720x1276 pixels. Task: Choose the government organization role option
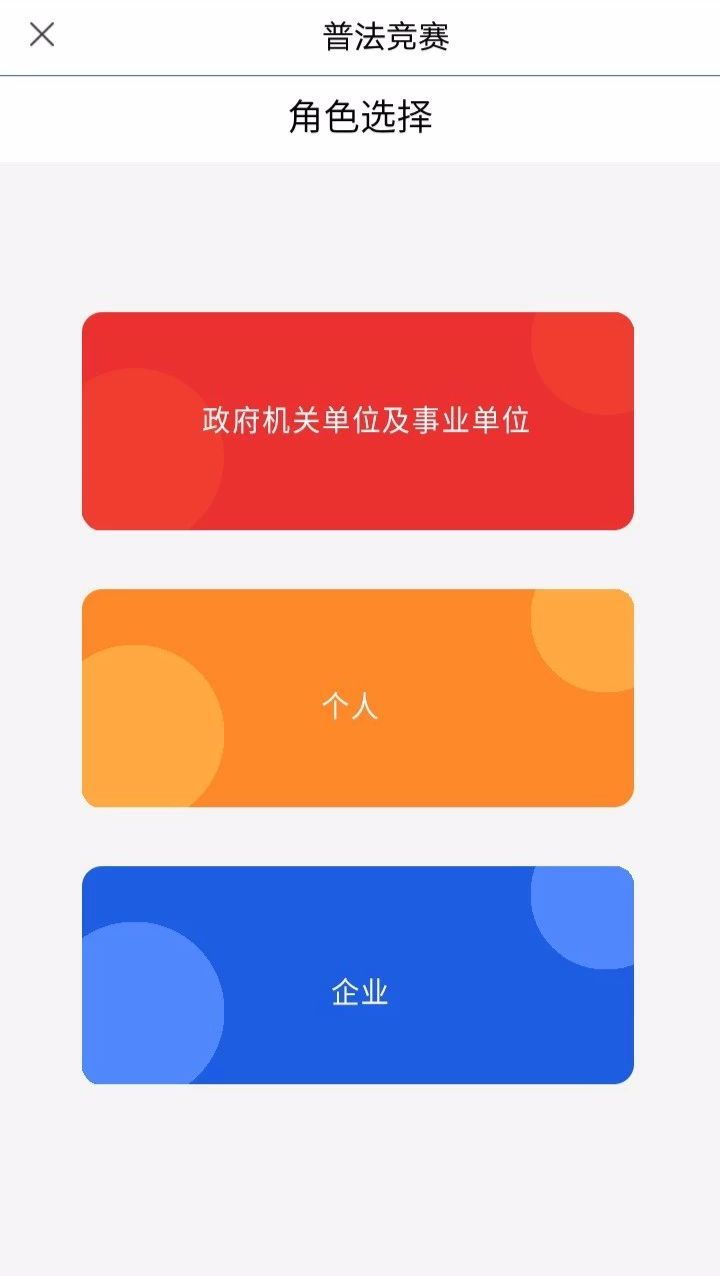[x=360, y=422]
